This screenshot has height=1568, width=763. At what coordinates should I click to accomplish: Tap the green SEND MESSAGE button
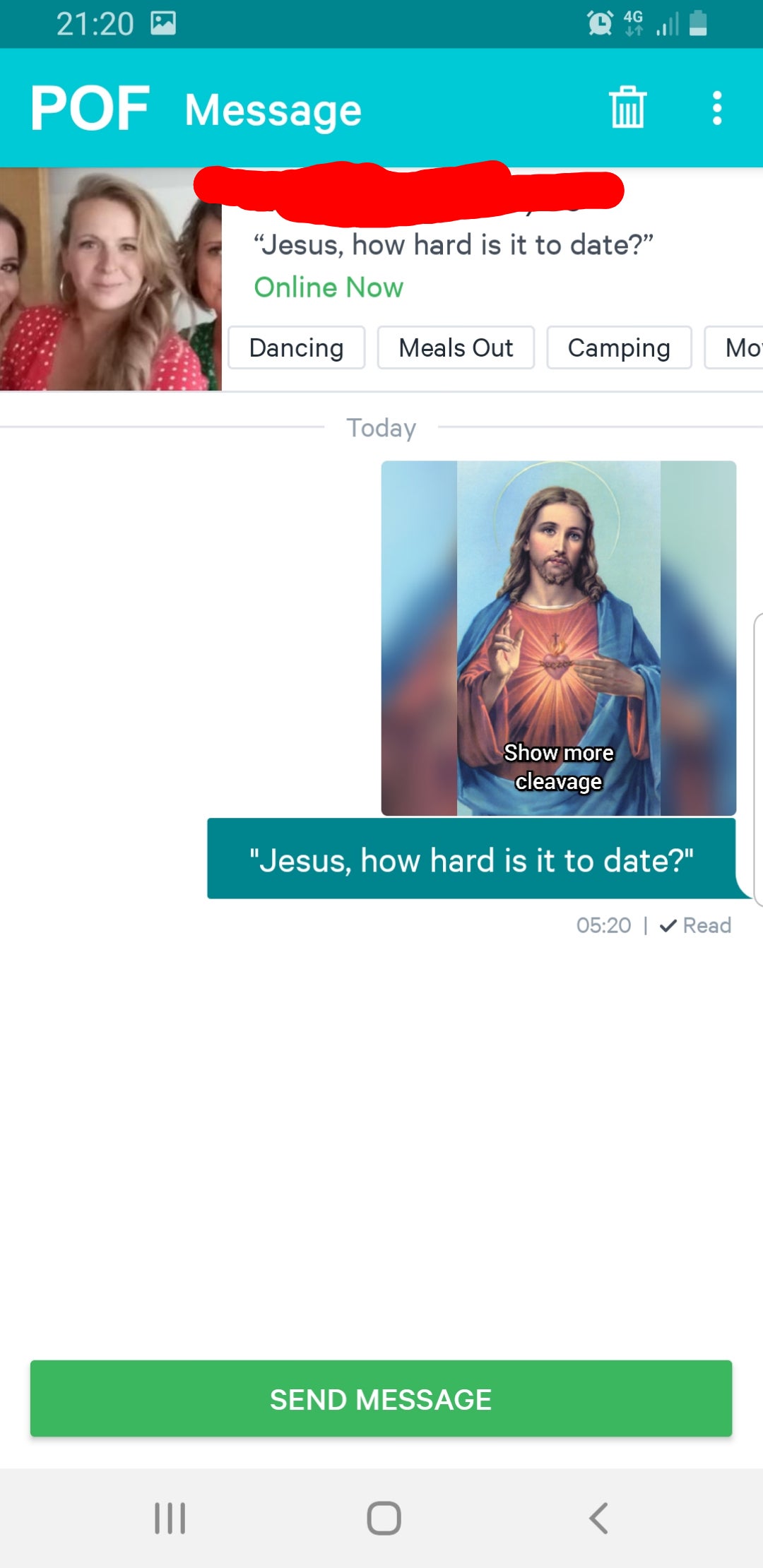[x=381, y=1398]
